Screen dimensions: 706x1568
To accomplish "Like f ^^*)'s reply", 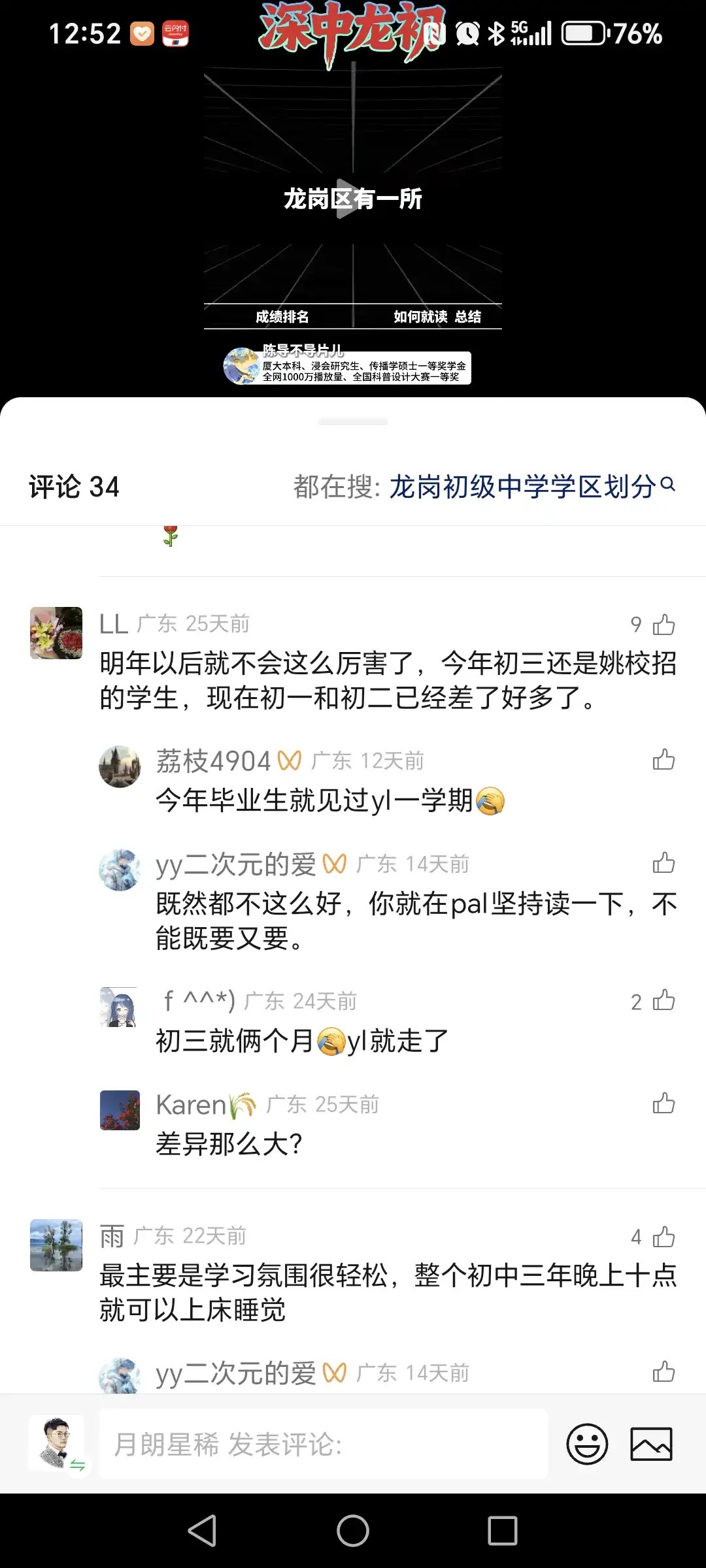I will tap(664, 1000).
